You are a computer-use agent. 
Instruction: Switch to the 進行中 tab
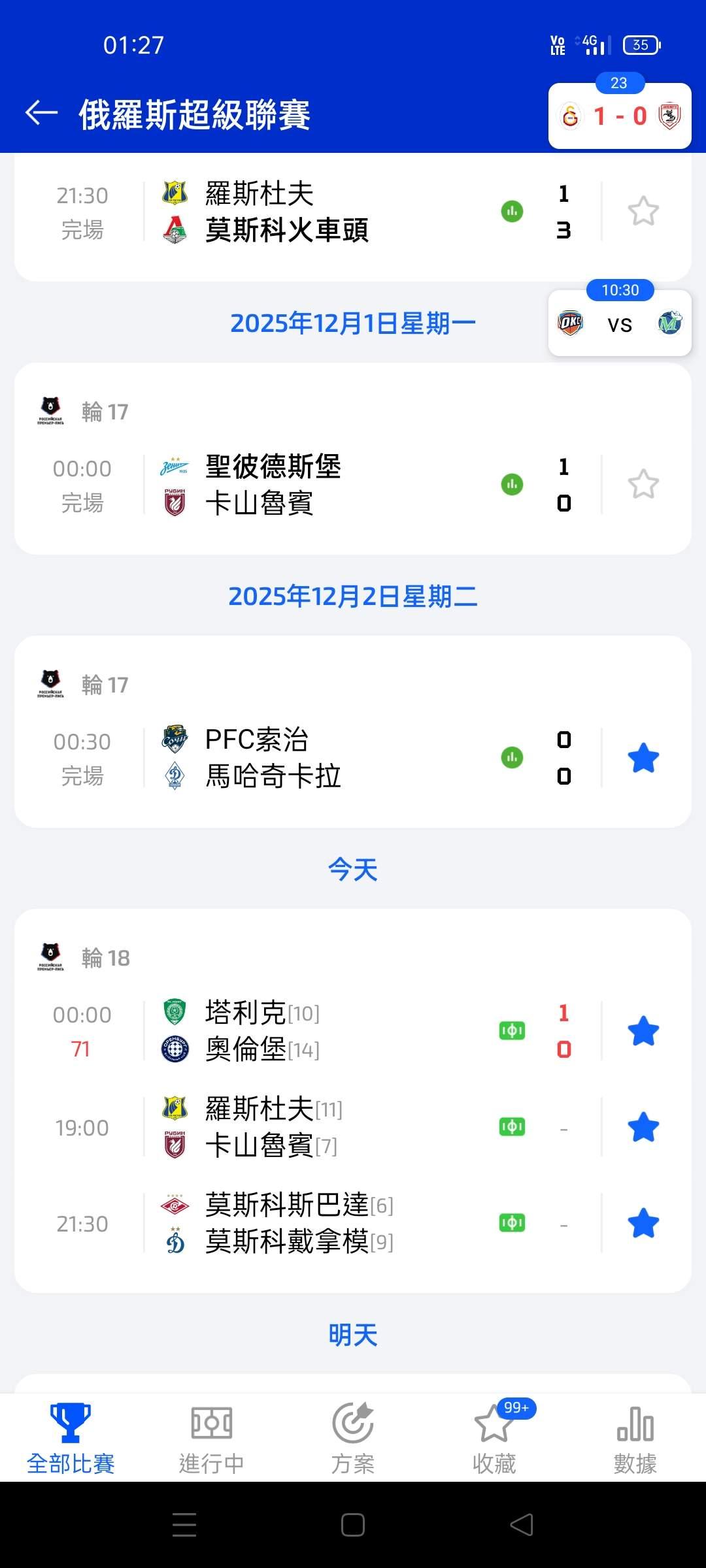click(x=212, y=1437)
